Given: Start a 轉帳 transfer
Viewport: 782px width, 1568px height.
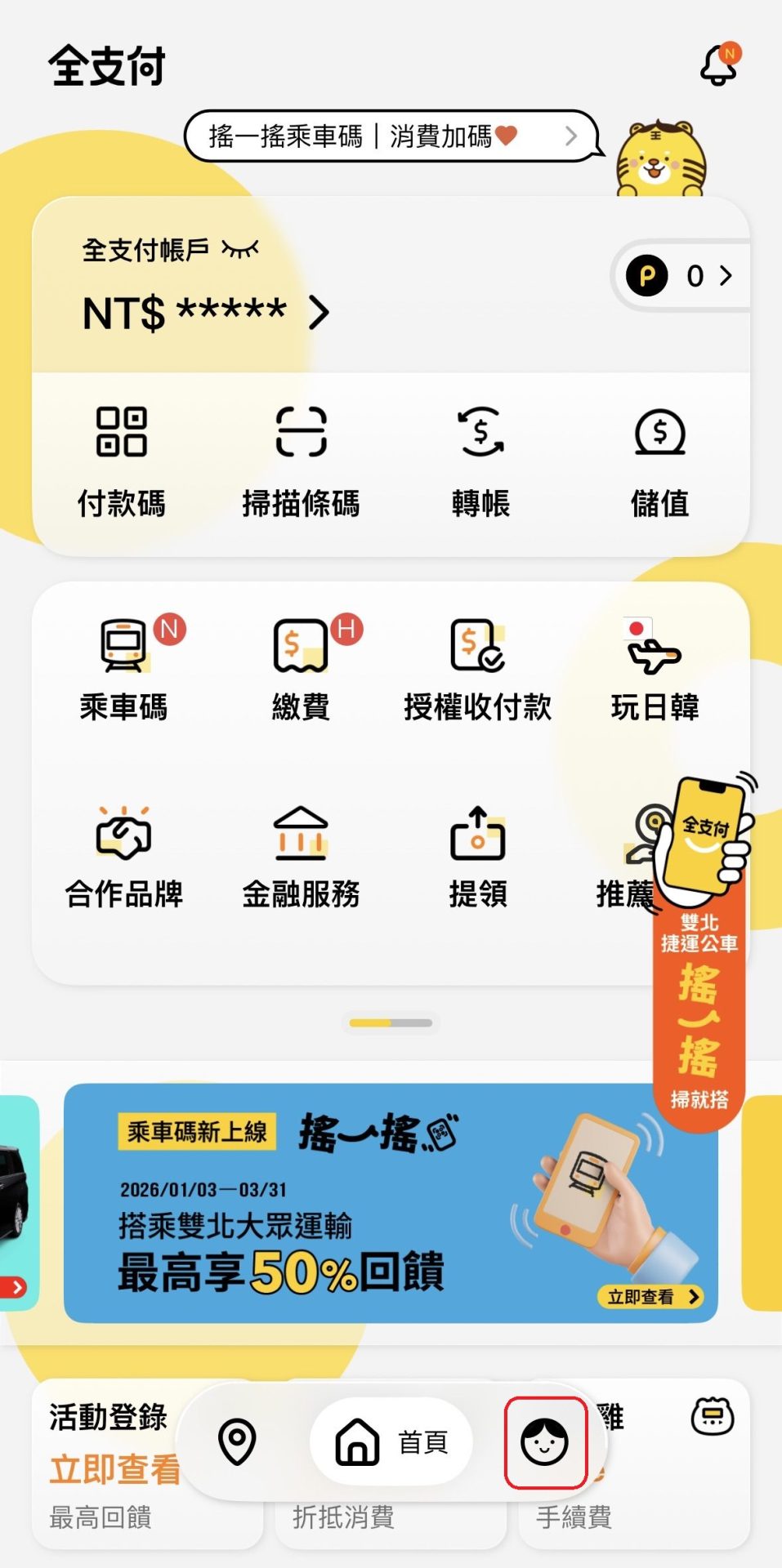Looking at the screenshot, I should (x=480, y=462).
